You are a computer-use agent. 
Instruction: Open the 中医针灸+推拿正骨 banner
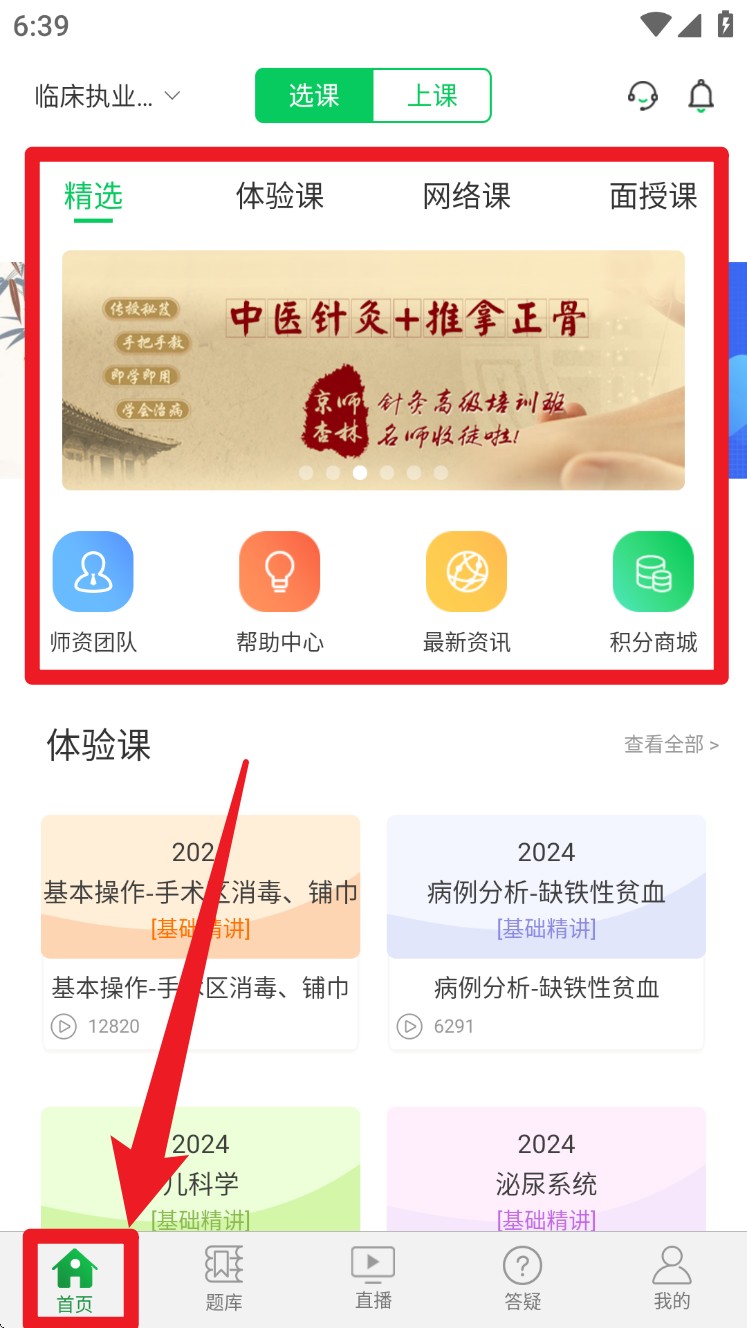tap(373, 370)
